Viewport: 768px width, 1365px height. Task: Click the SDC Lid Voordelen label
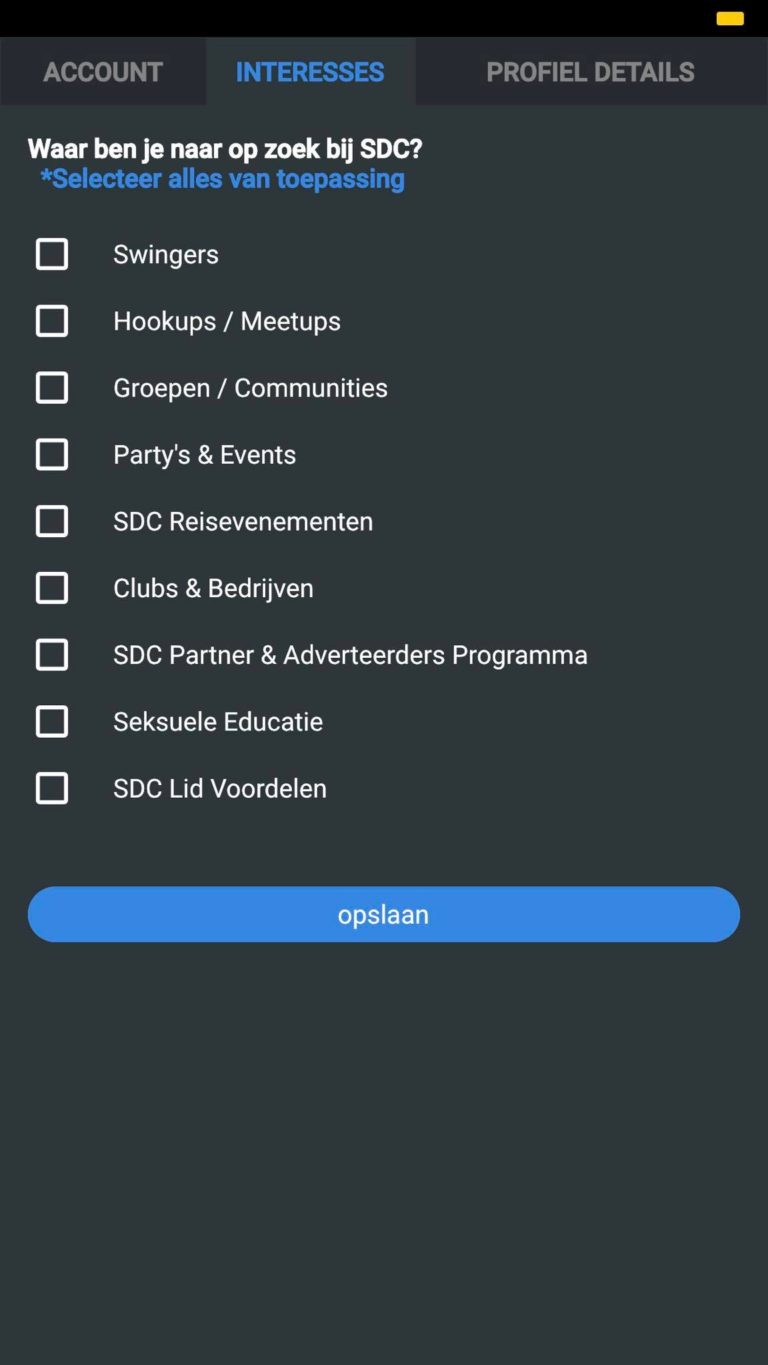point(221,788)
